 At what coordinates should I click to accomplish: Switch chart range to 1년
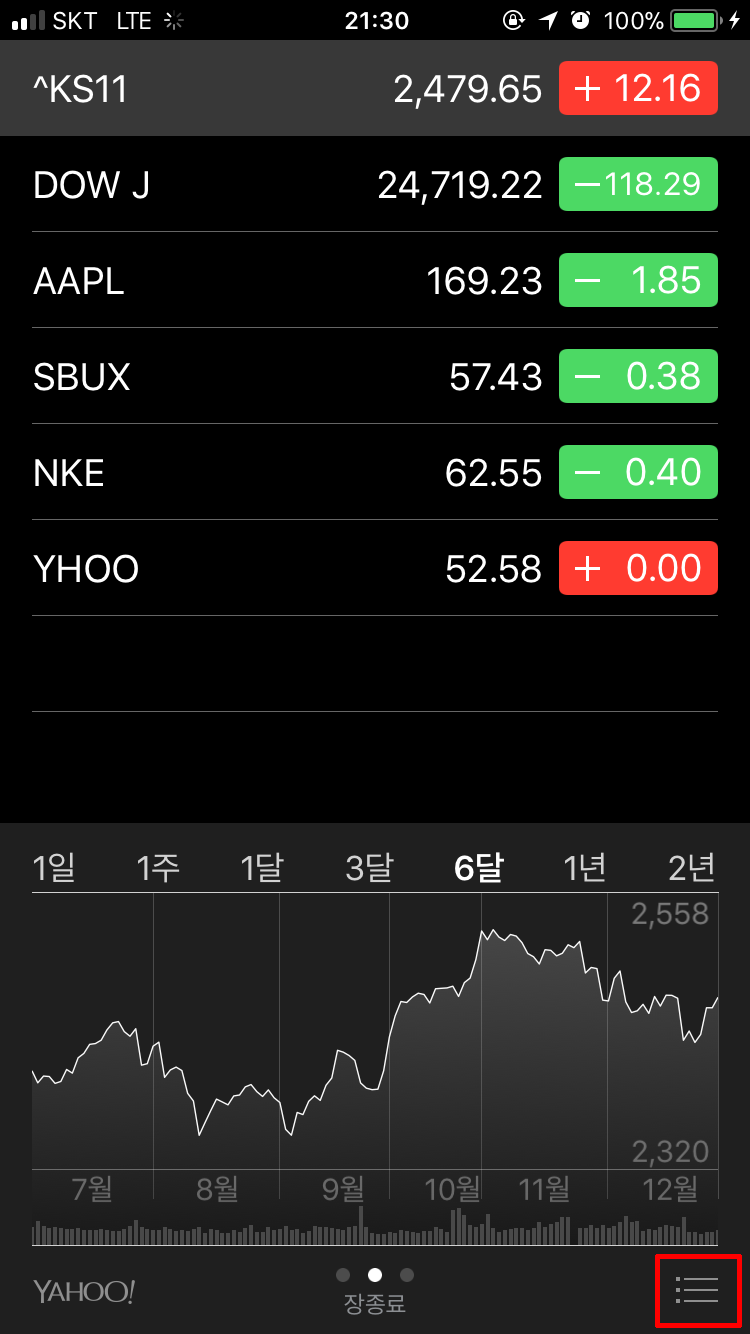[x=585, y=867]
